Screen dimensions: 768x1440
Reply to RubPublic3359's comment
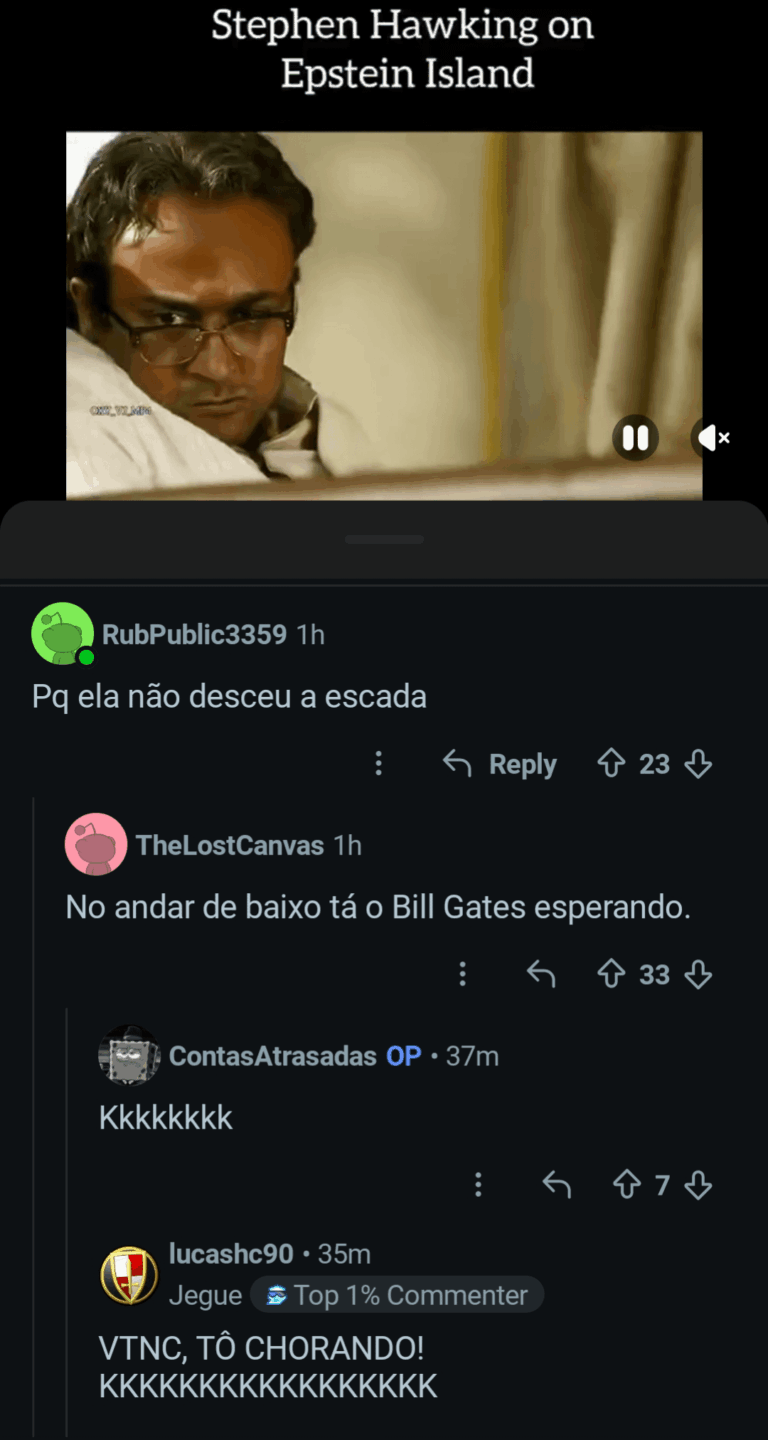click(x=500, y=764)
